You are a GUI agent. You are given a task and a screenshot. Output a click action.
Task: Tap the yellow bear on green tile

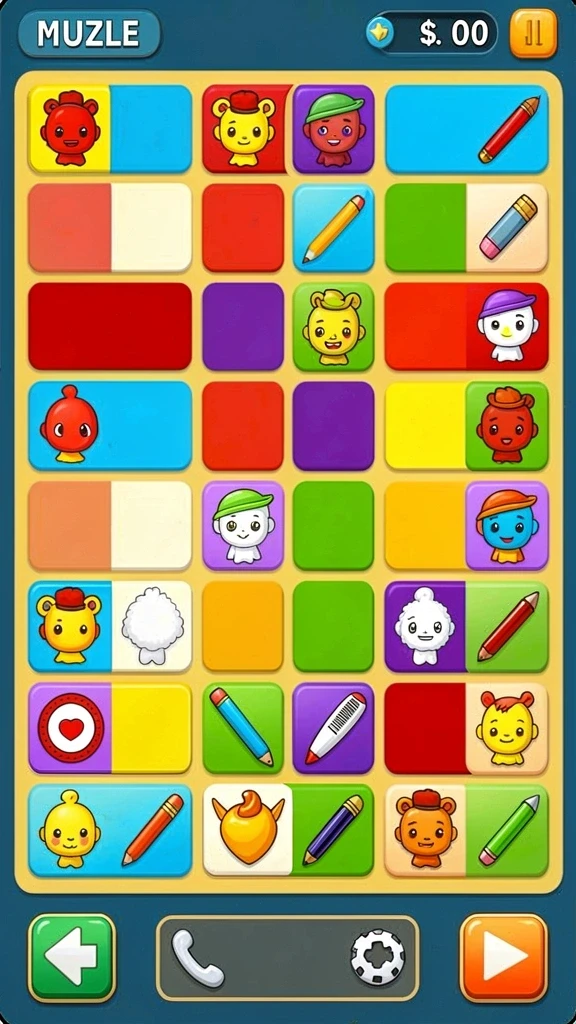click(x=333, y=327)
